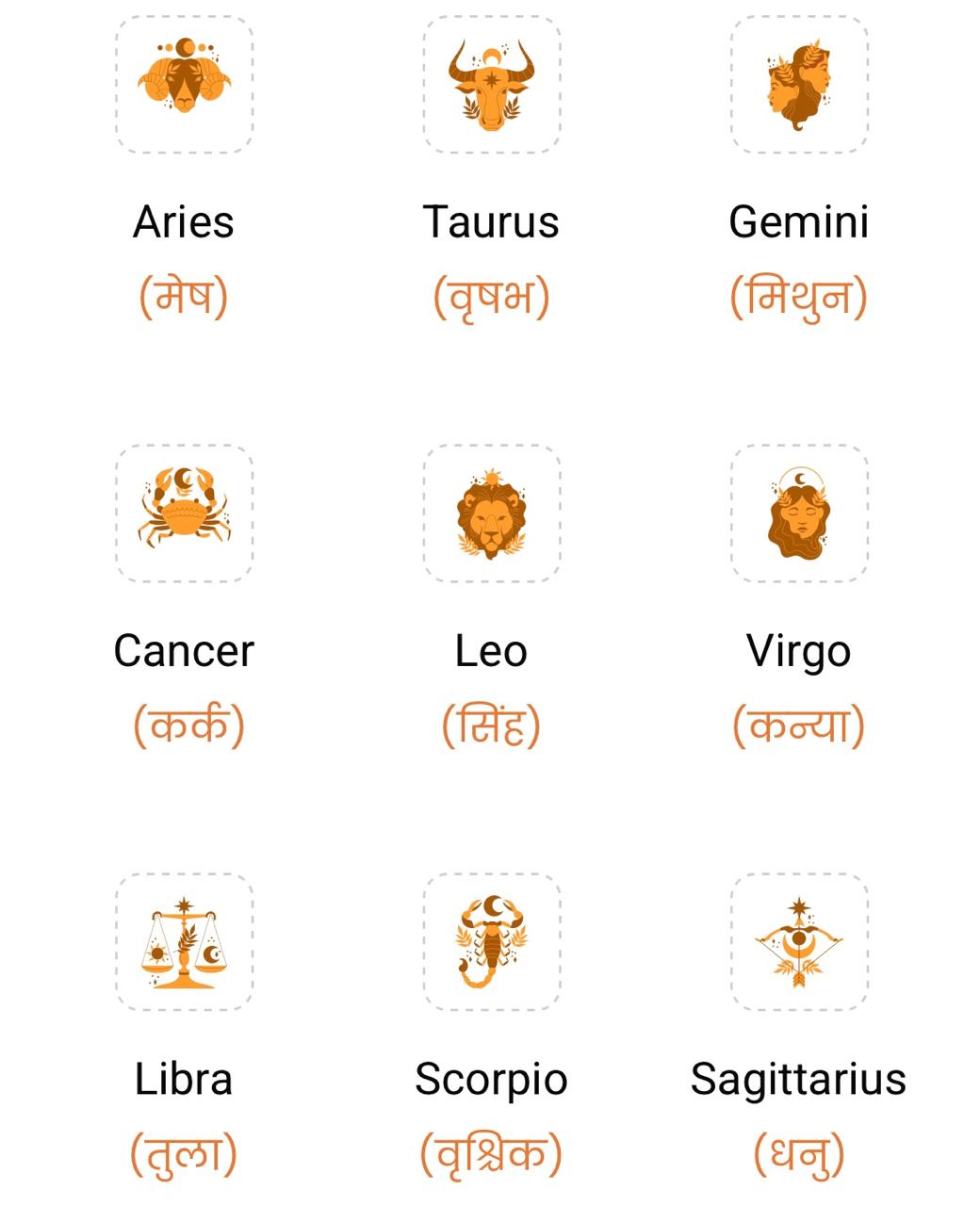
Task: Choose the Gemini sign
Action: (x=798, y=85)
